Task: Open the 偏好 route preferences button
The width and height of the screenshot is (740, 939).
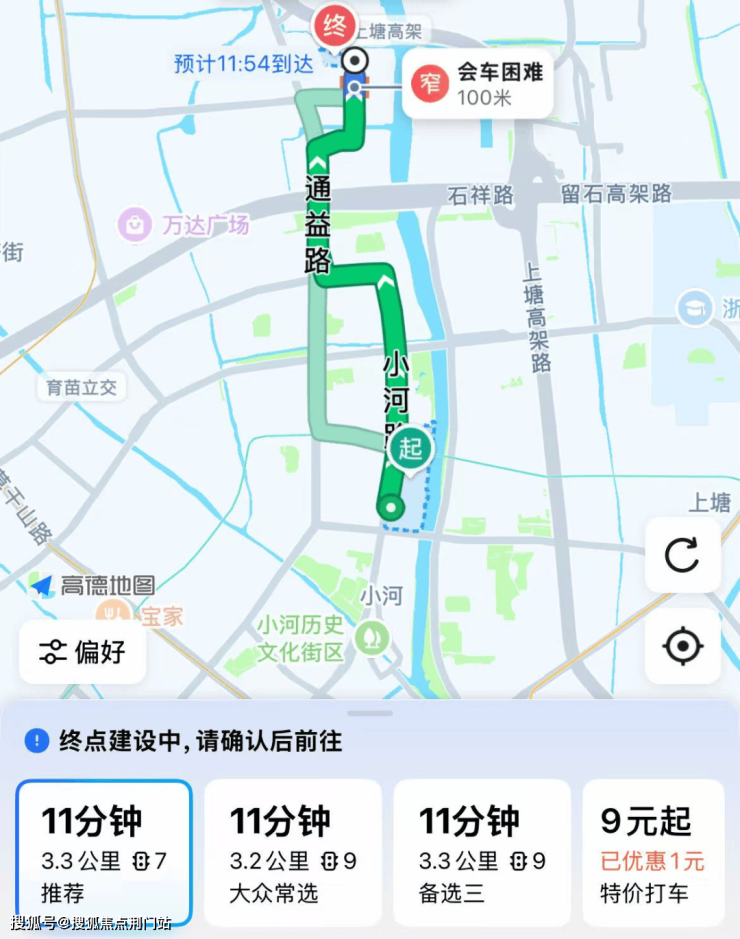Action: pyautogui.click(x=83, y=652)
